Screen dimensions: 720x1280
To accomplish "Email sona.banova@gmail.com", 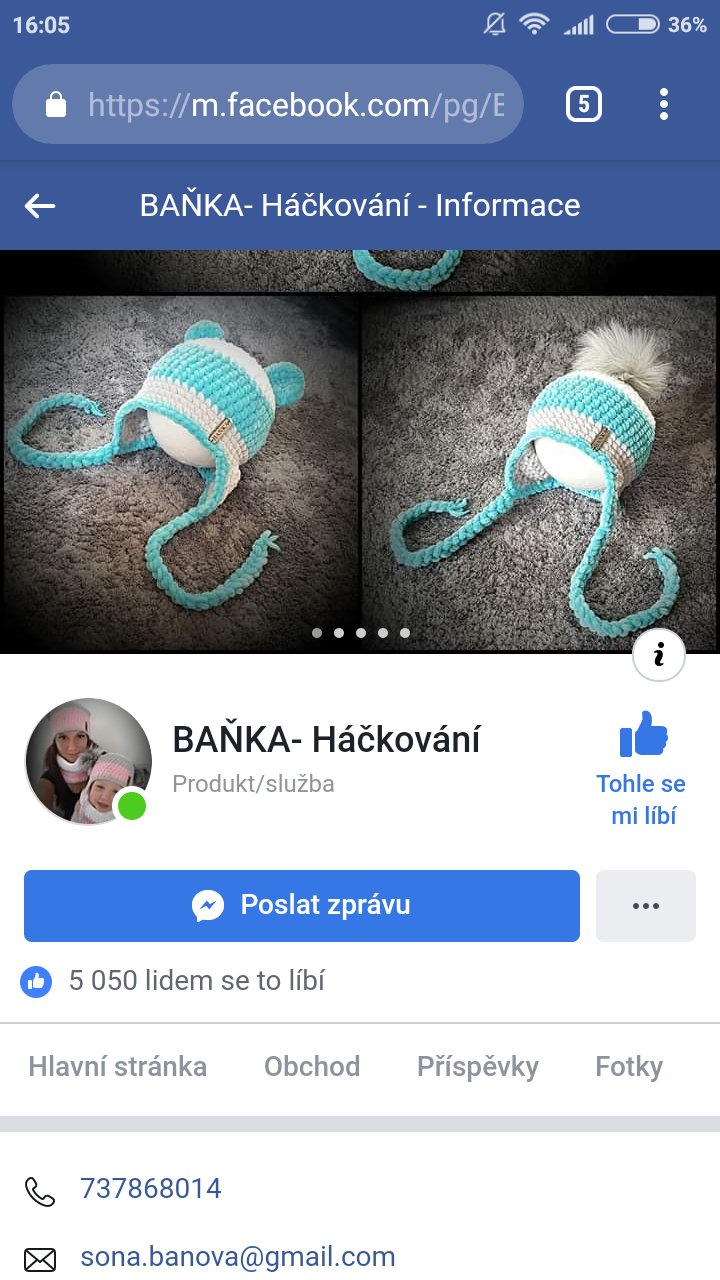I will tap(238, 1257).
